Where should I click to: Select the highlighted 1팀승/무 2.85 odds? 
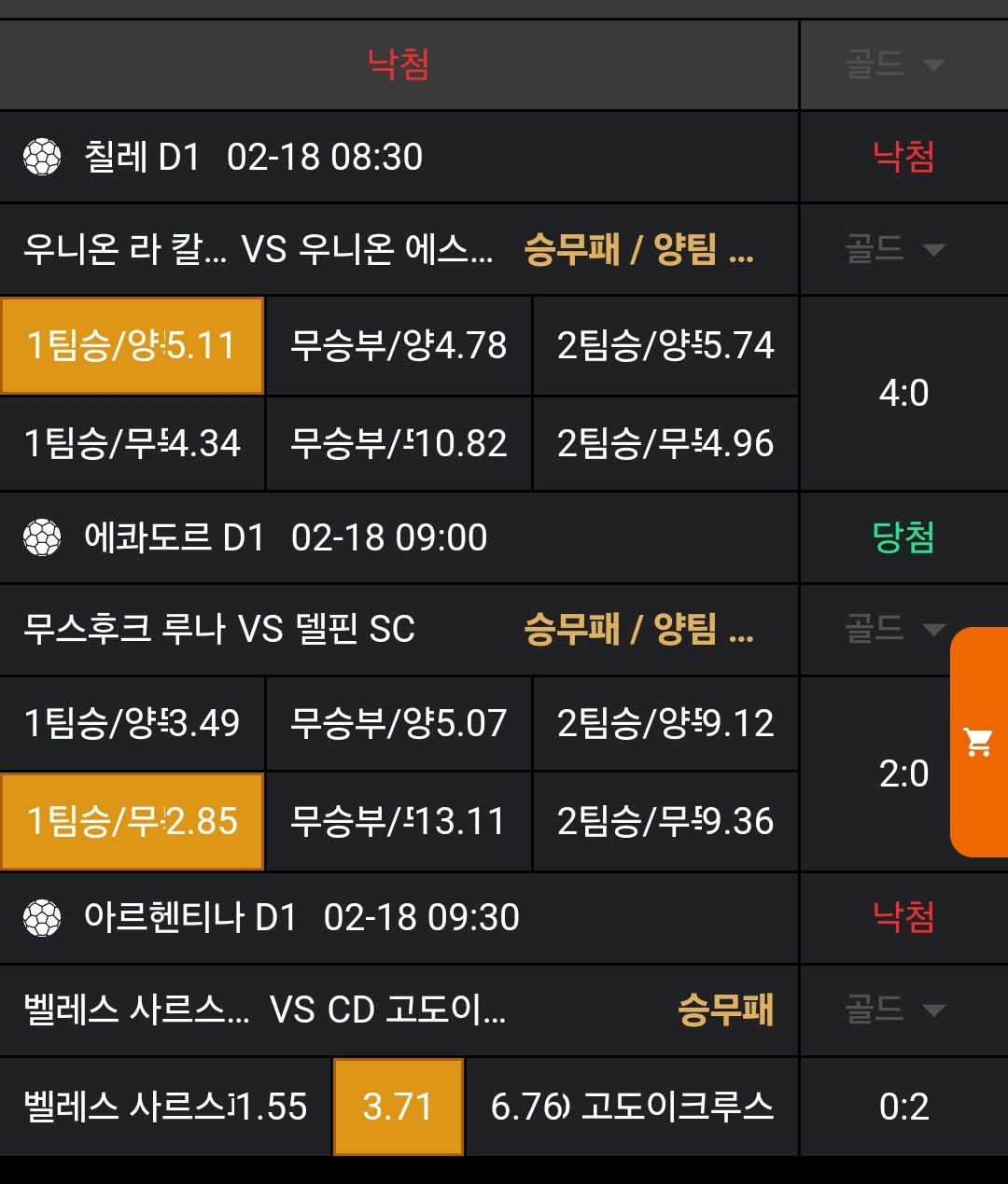pyautogui.click(x=132, y=821)
